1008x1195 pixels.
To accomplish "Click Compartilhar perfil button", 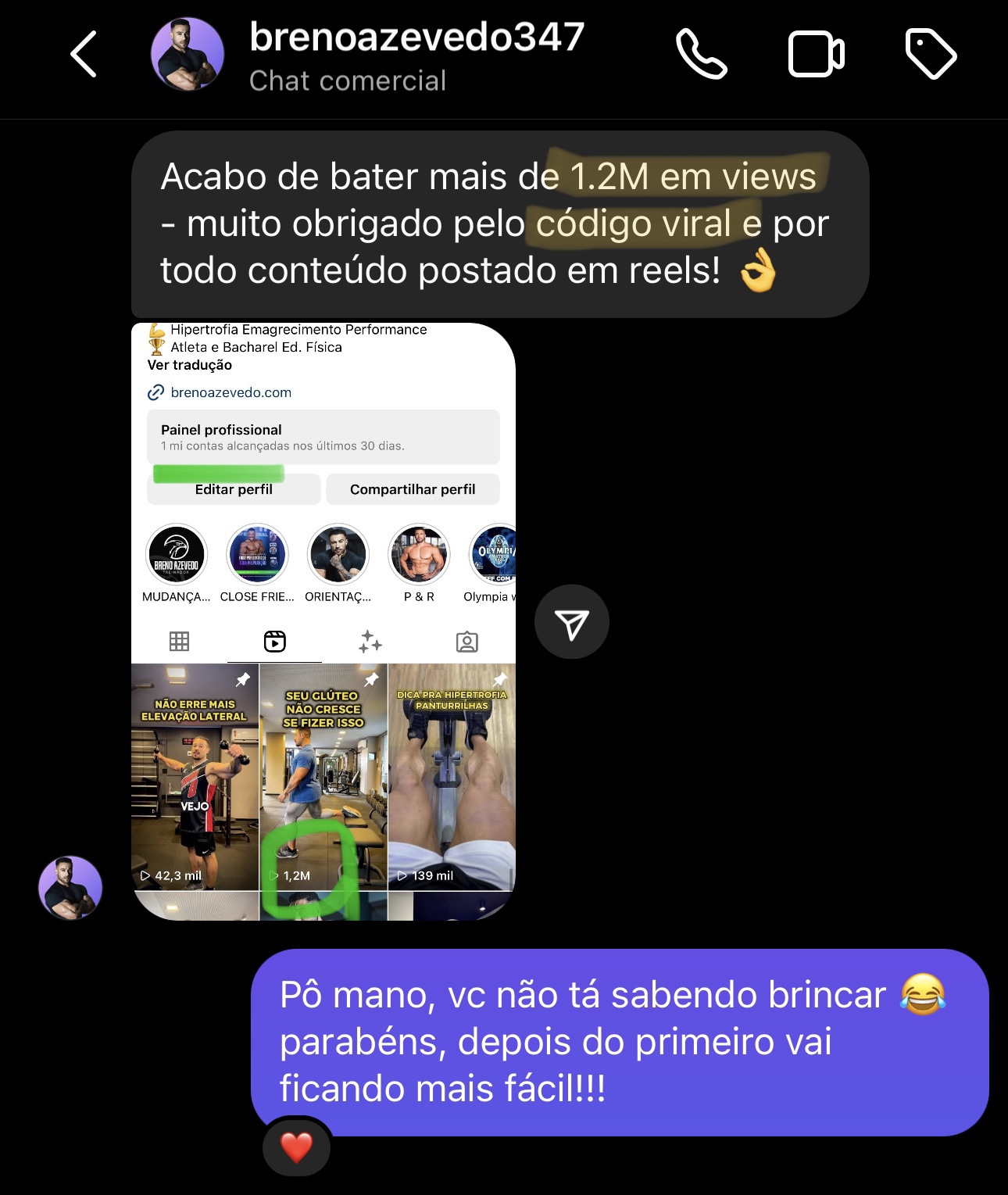I will [413, 488].
